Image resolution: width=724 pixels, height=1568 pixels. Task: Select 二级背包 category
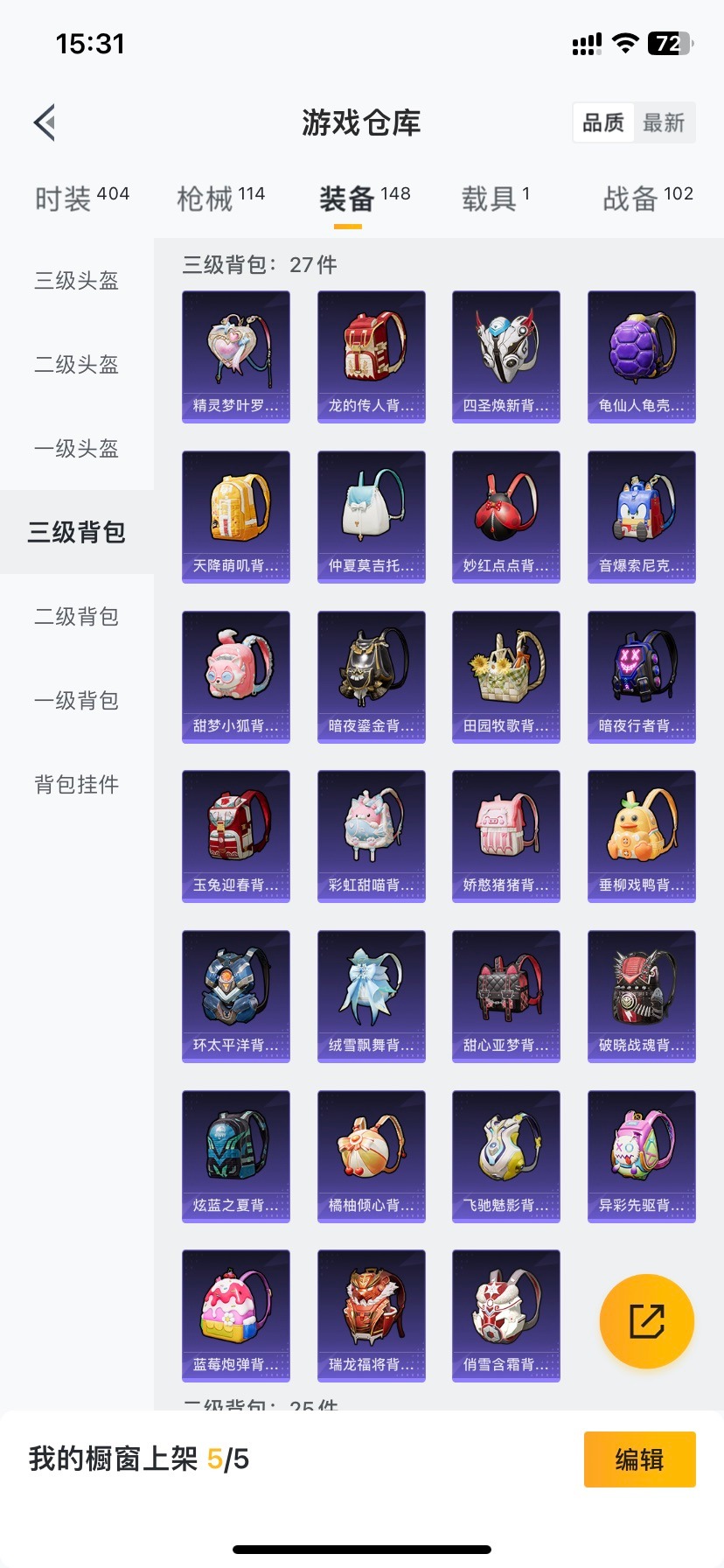[x=77, y=617]
